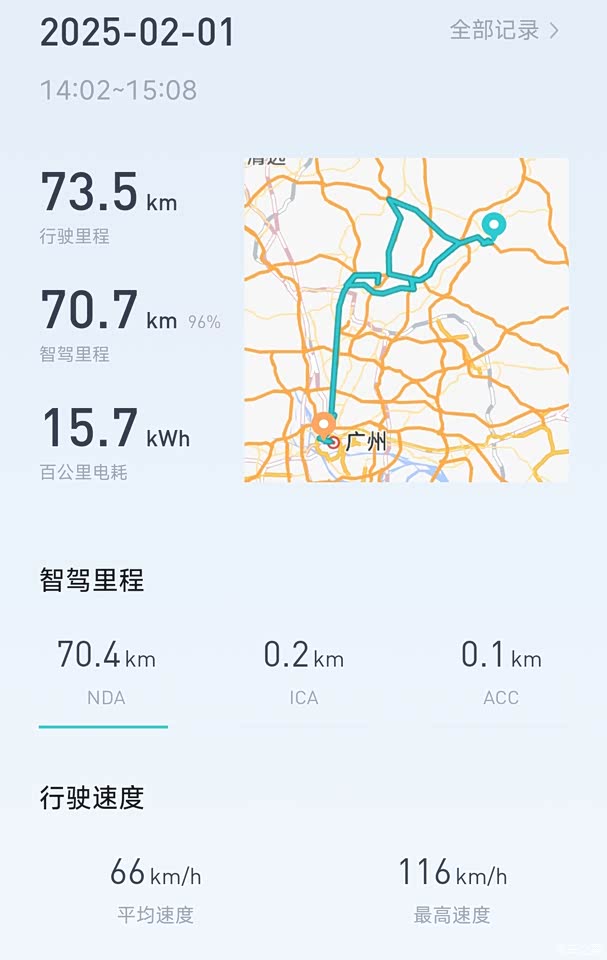Open the trip route map
The width and height of the screenshot is (607, 960).
(x=406, y=320)
